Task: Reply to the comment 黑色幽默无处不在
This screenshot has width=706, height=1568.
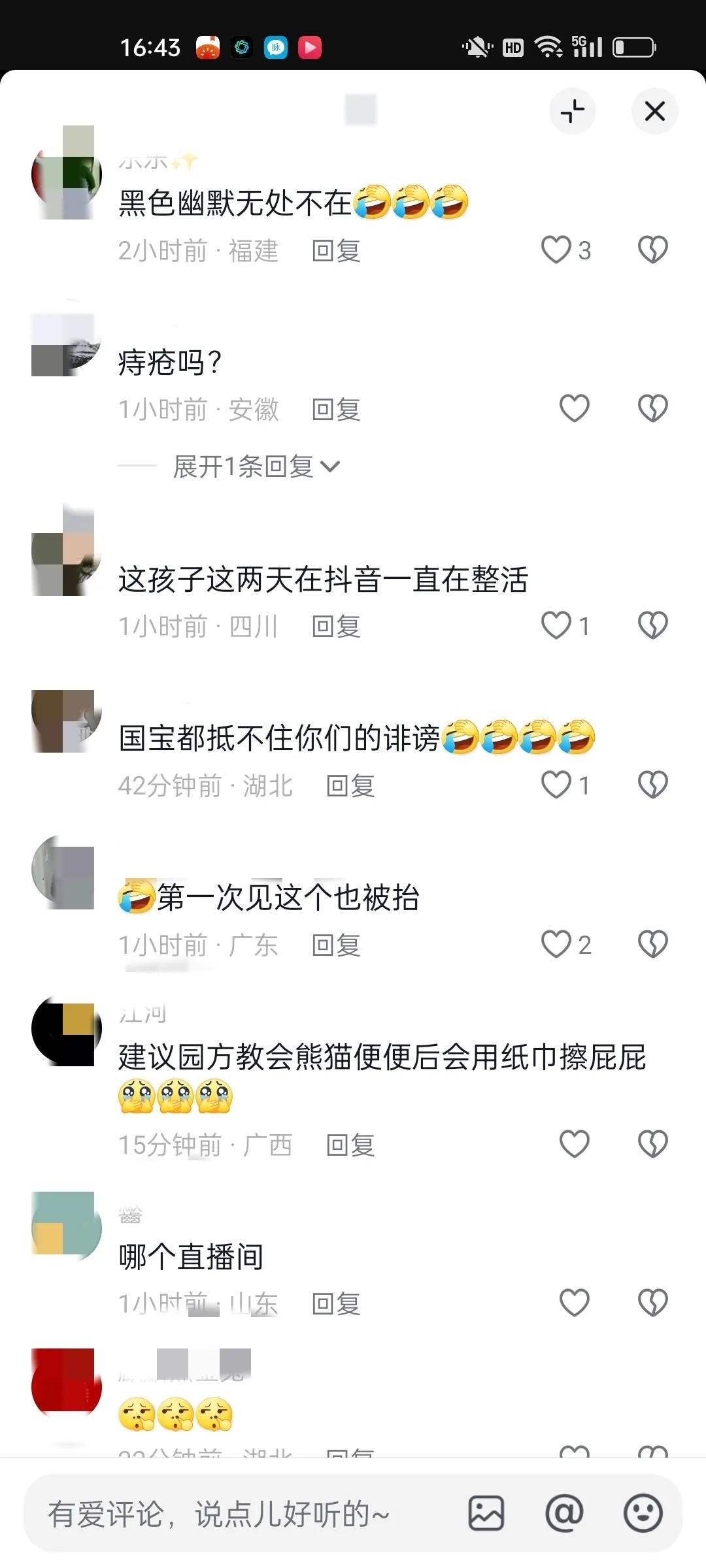Action: click(336, 251)
